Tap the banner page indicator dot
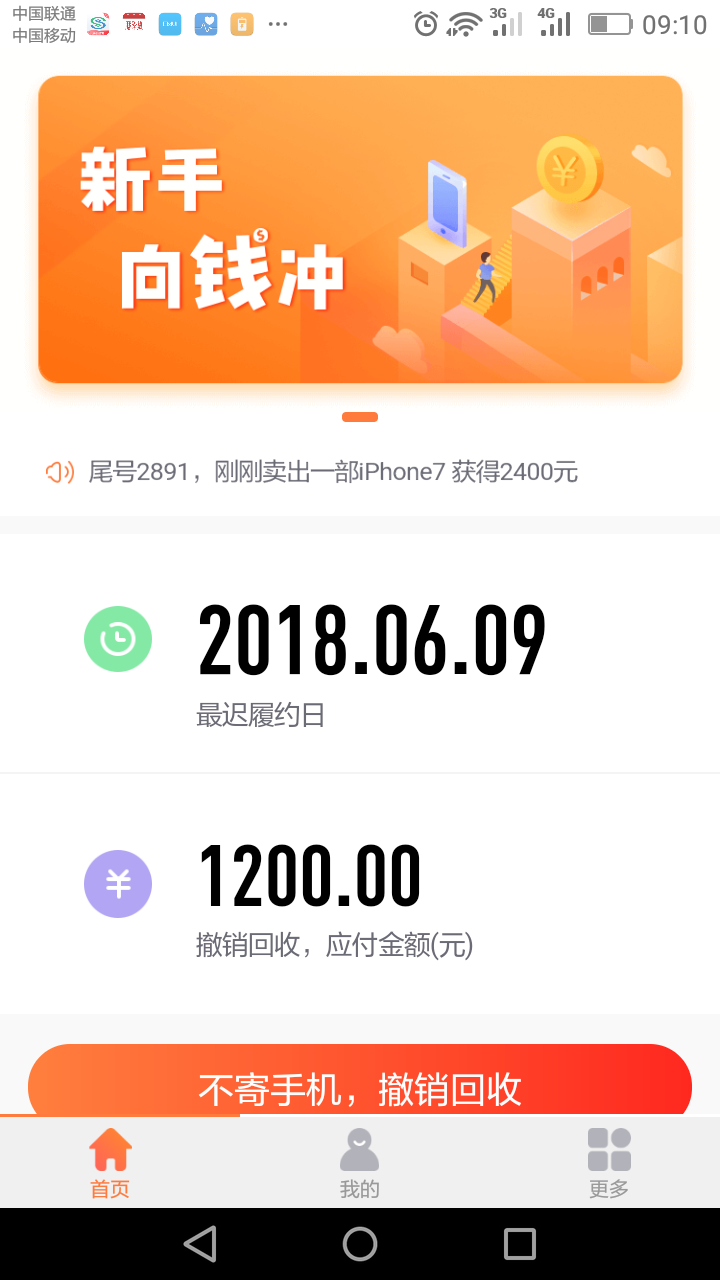The width and height of the screenshot is (720, 1280). pos(360,417)
